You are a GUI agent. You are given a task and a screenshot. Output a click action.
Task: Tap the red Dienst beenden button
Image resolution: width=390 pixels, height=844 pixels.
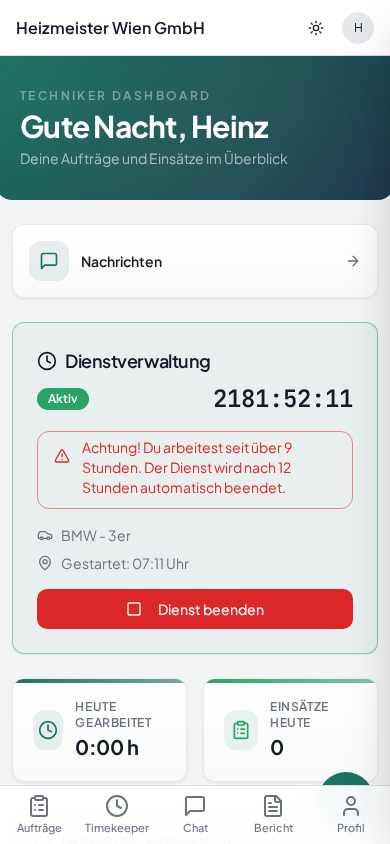click(195, 609)
